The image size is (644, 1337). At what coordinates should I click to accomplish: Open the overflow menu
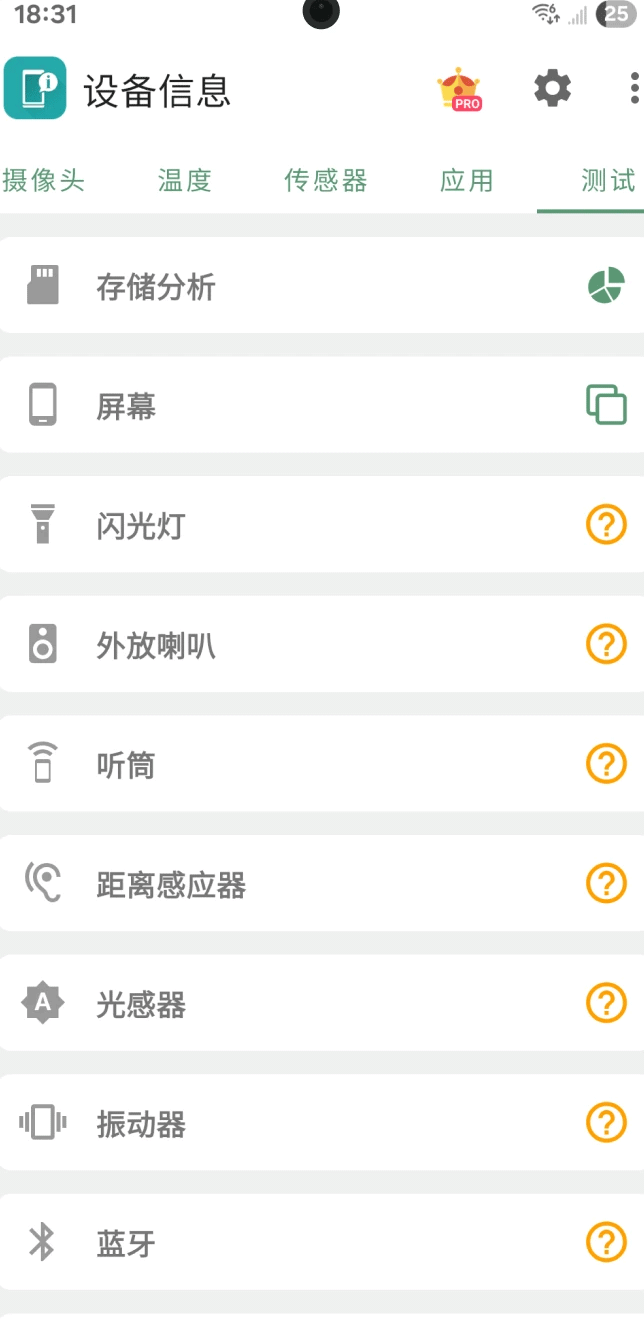coord(634,89)
